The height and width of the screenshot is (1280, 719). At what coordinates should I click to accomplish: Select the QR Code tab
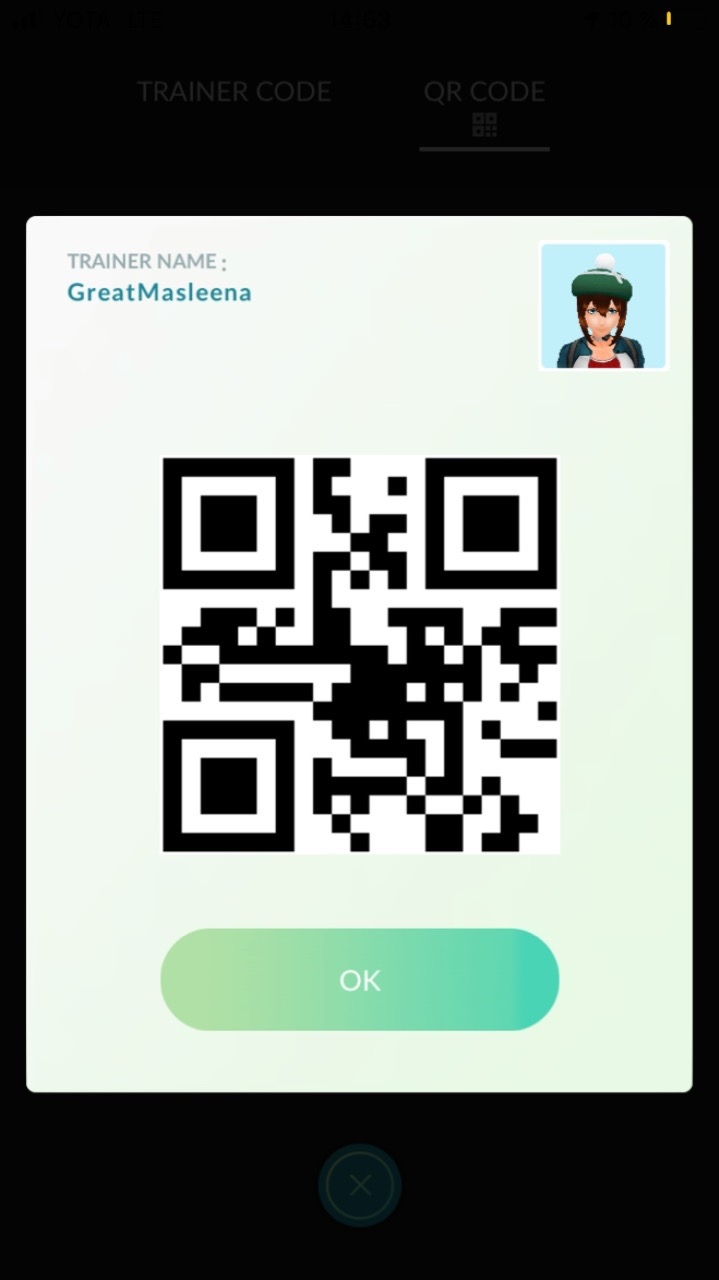[484, 105]
